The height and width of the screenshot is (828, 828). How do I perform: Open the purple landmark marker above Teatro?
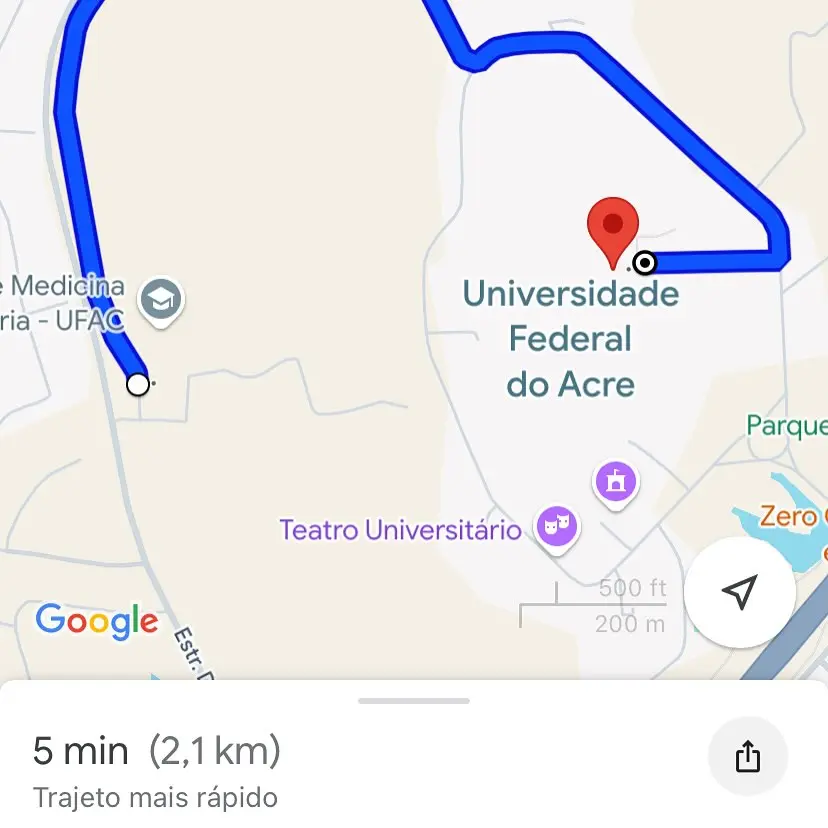[616, 483]
